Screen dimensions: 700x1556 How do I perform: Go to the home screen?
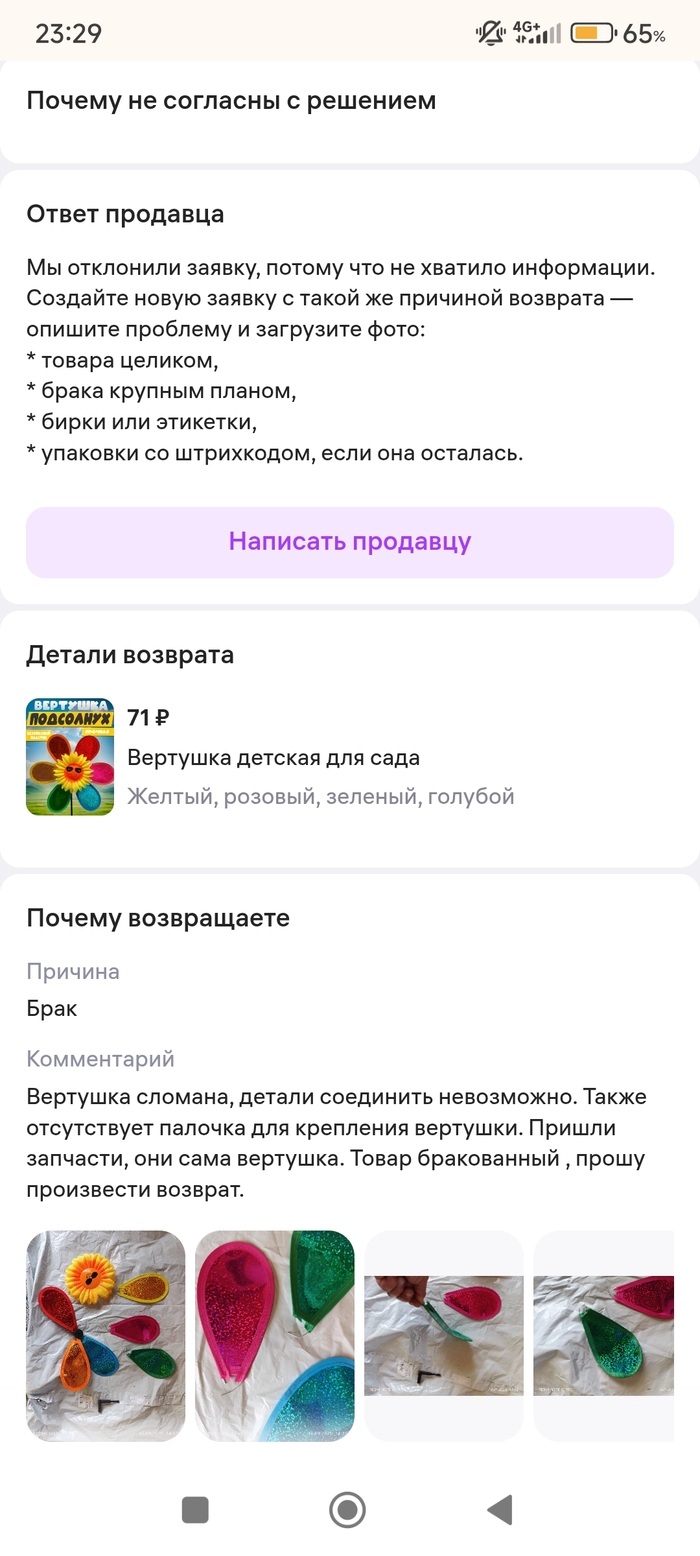pyautogui.click(x=347, y=1509)
